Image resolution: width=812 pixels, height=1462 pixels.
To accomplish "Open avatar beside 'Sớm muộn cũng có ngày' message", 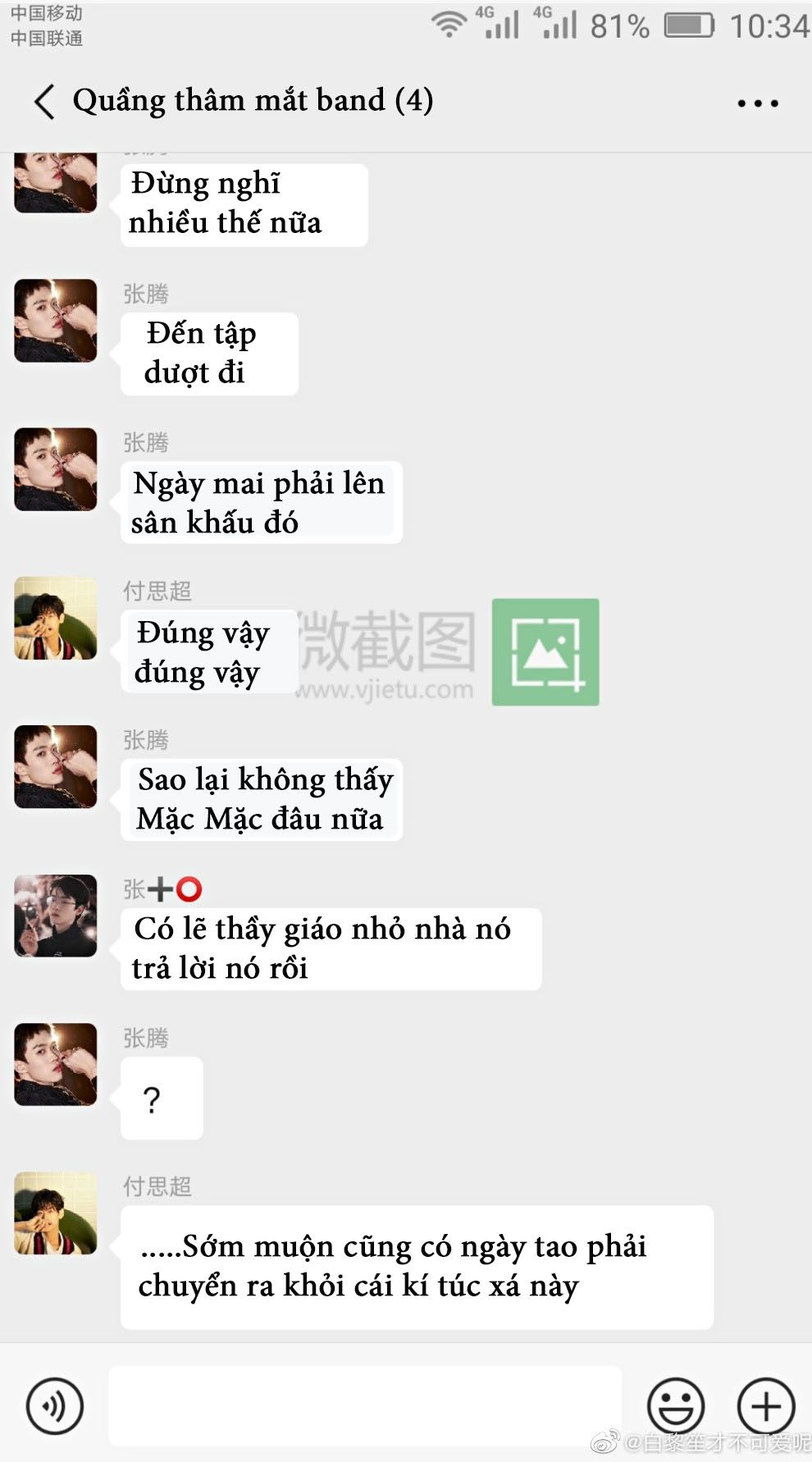I will click(56, 1213).
